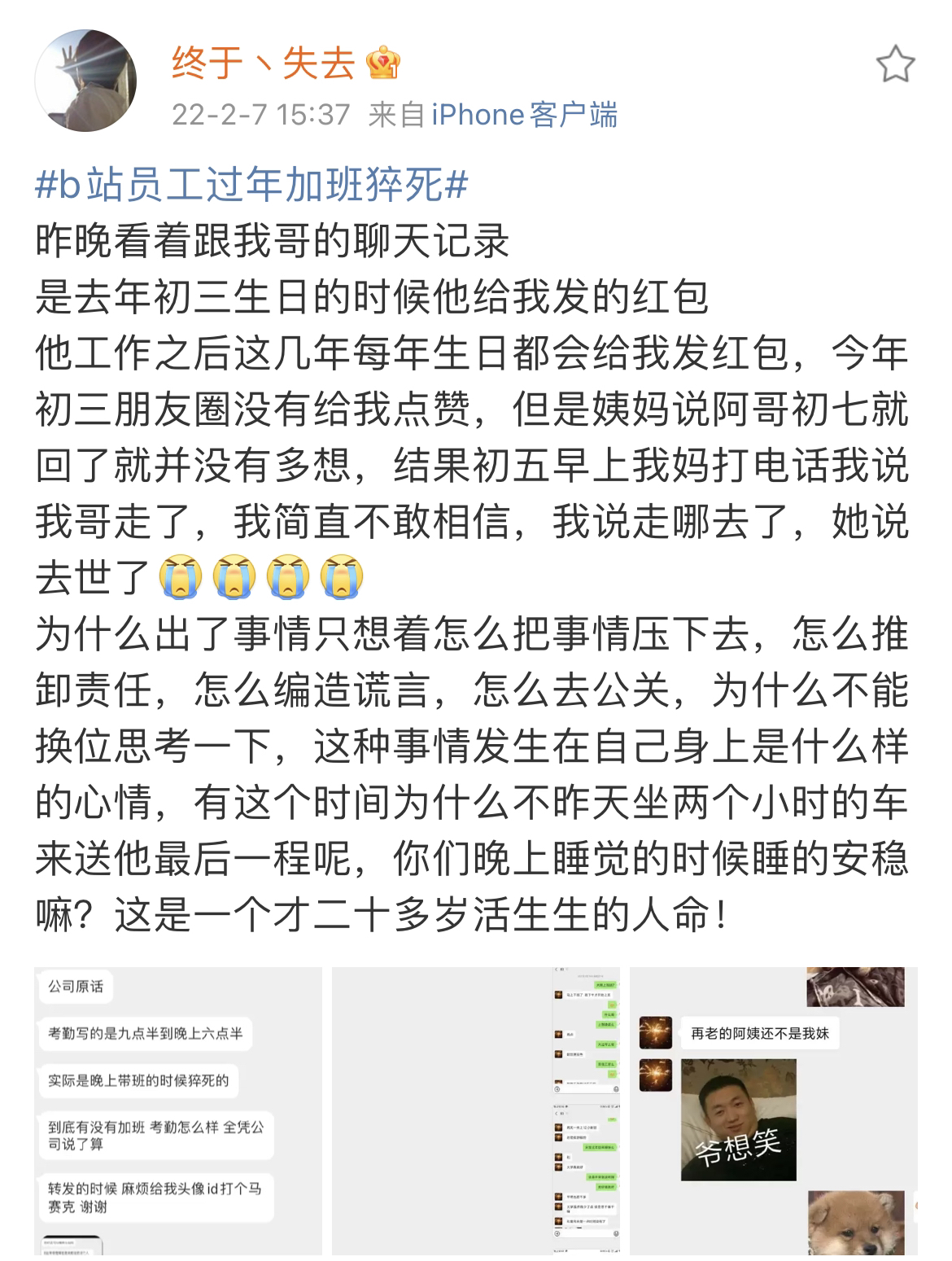View the middle long chat screenshot image
Screen dimensions: 952x1261
[475, 1111]
